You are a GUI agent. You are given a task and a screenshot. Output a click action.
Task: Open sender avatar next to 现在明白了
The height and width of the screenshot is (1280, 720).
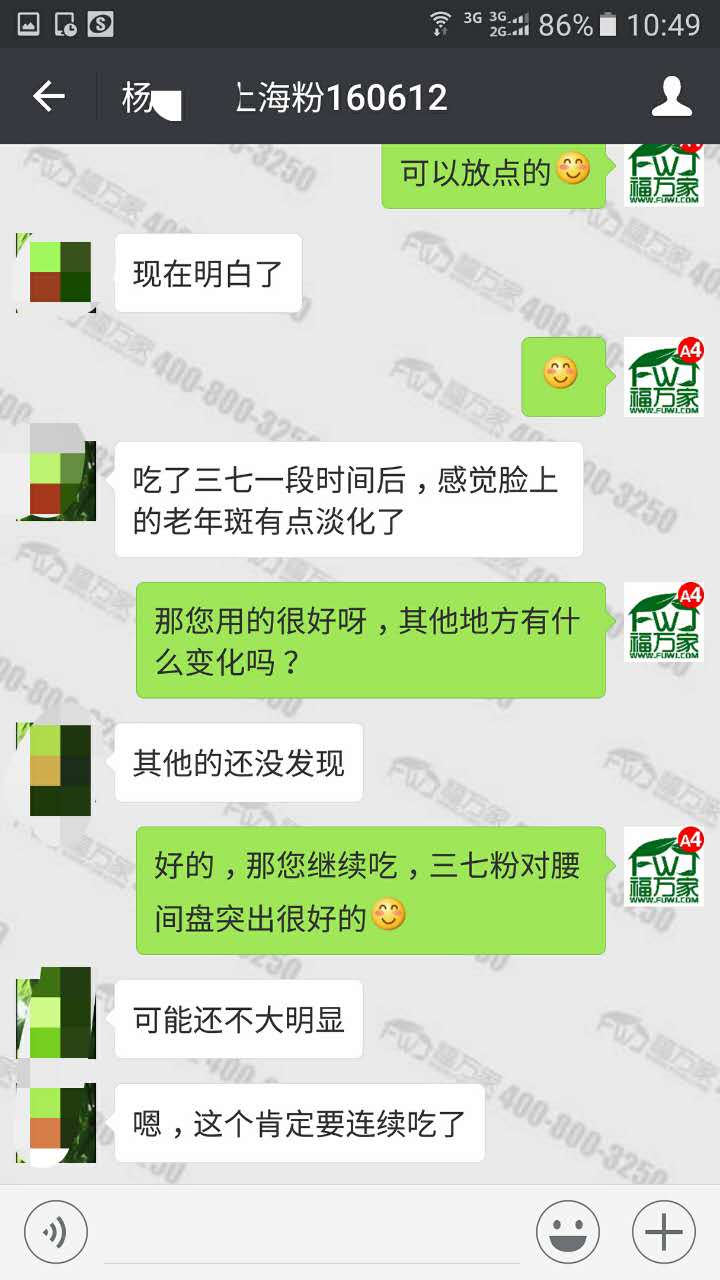click(x=56, y=272)
